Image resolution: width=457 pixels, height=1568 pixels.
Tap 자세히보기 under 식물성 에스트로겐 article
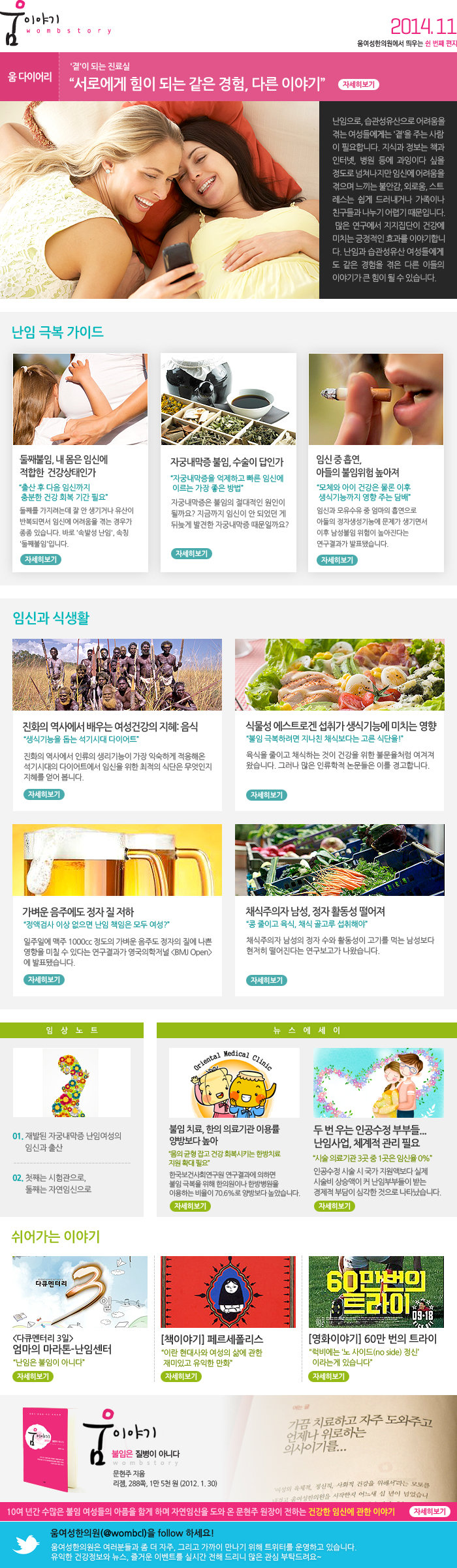[266, 795]
